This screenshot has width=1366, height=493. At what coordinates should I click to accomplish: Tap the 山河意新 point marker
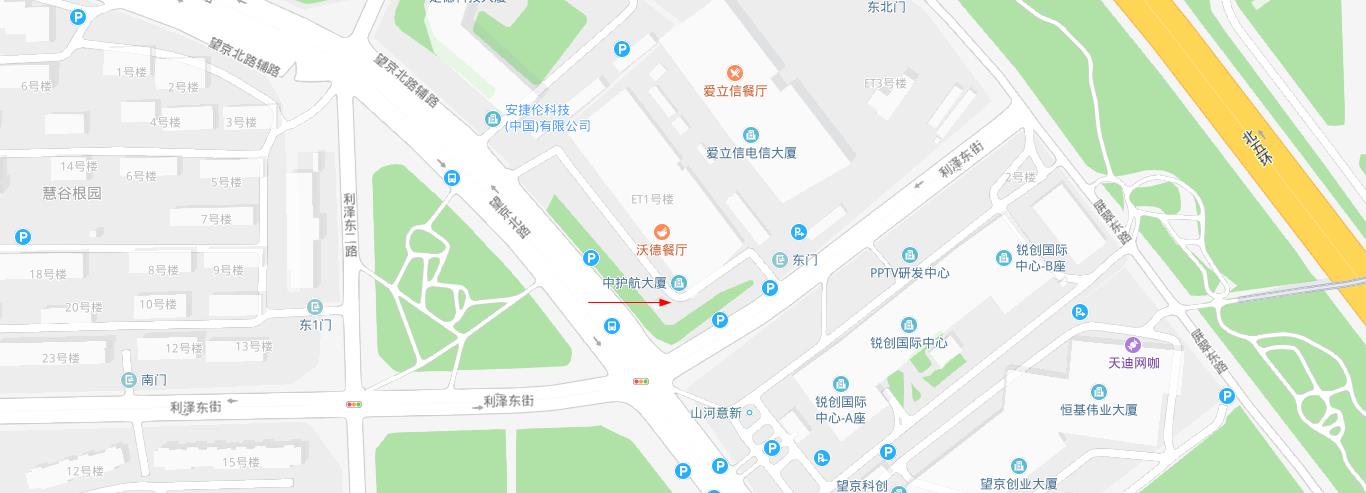pyautogui.click(x=750, y=413)
